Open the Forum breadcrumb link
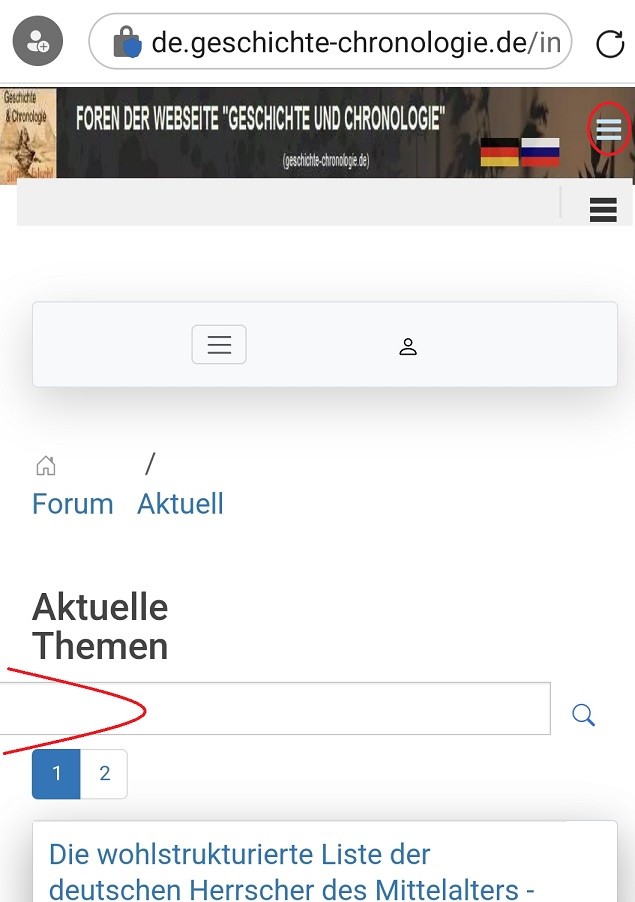 (x=73, y=504)
